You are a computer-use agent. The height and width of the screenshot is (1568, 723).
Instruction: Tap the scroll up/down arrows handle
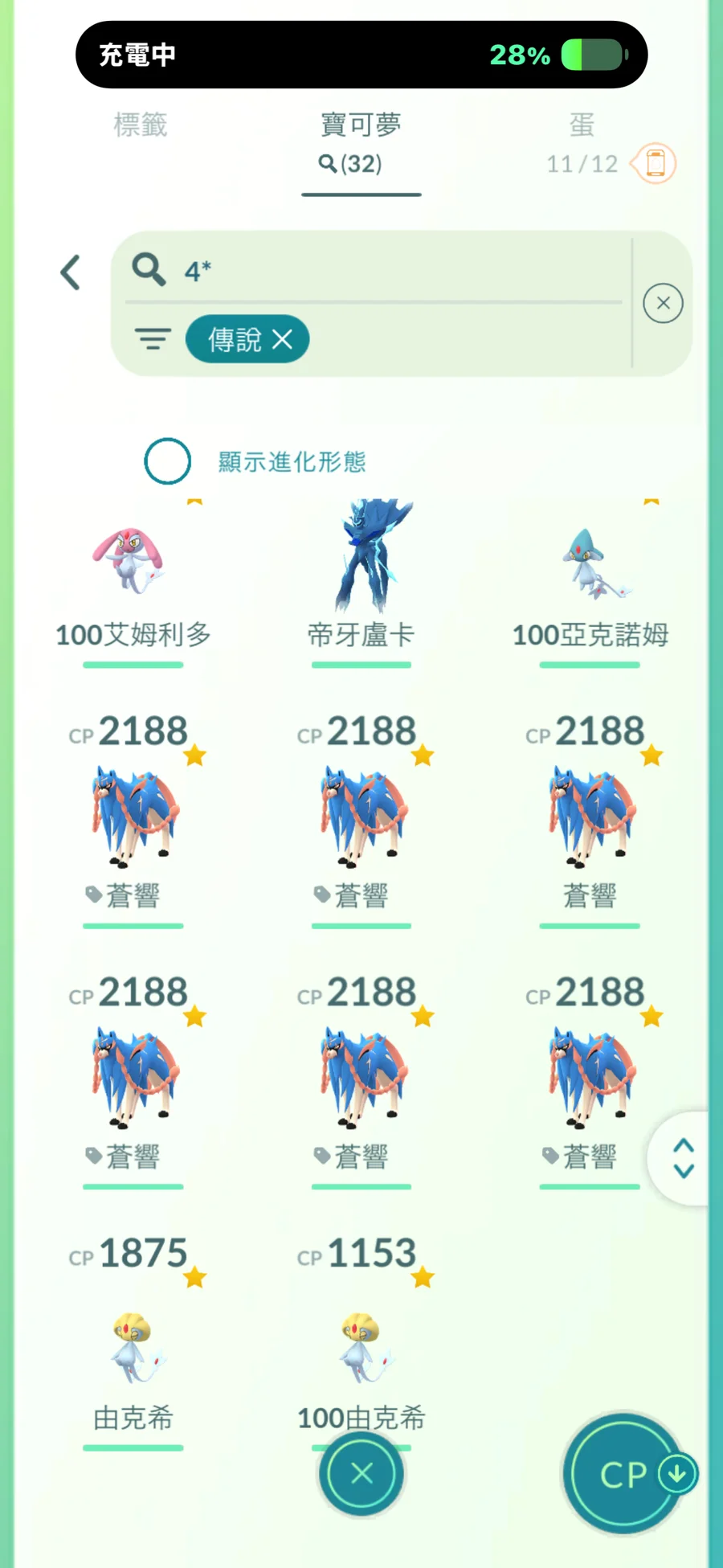[683, 1158]
